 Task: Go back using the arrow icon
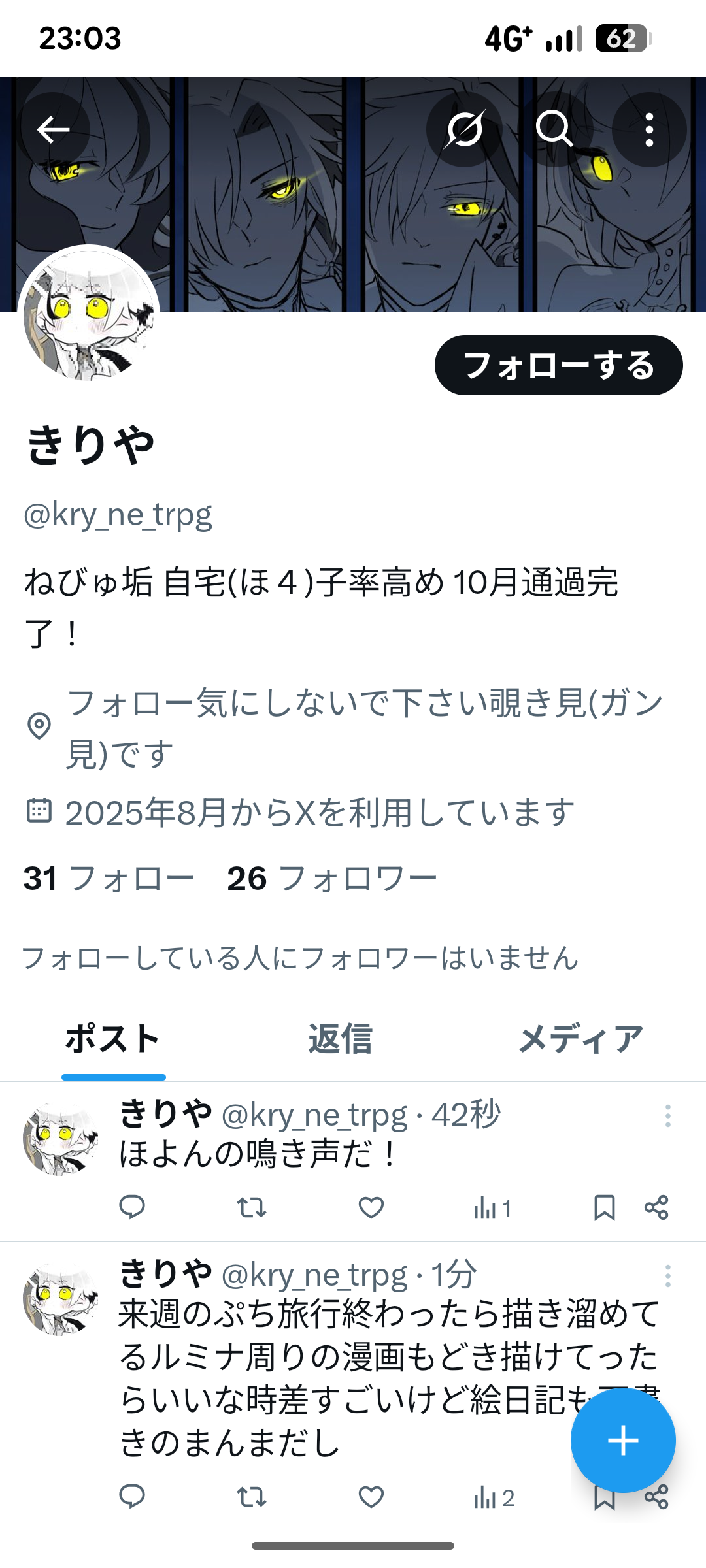(x=54, y=129)
